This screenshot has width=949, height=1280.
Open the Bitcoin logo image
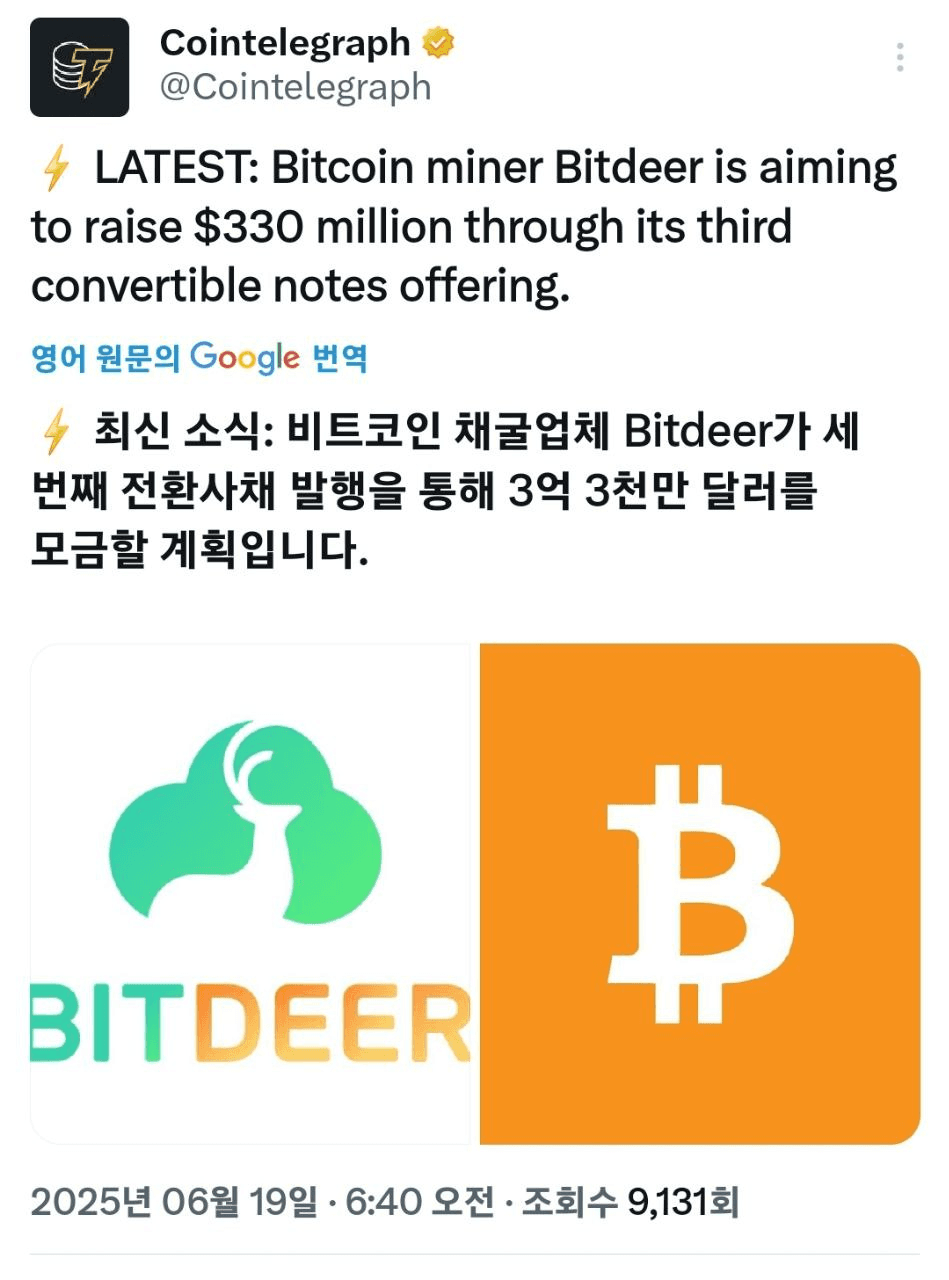click(x=700, y=893)
